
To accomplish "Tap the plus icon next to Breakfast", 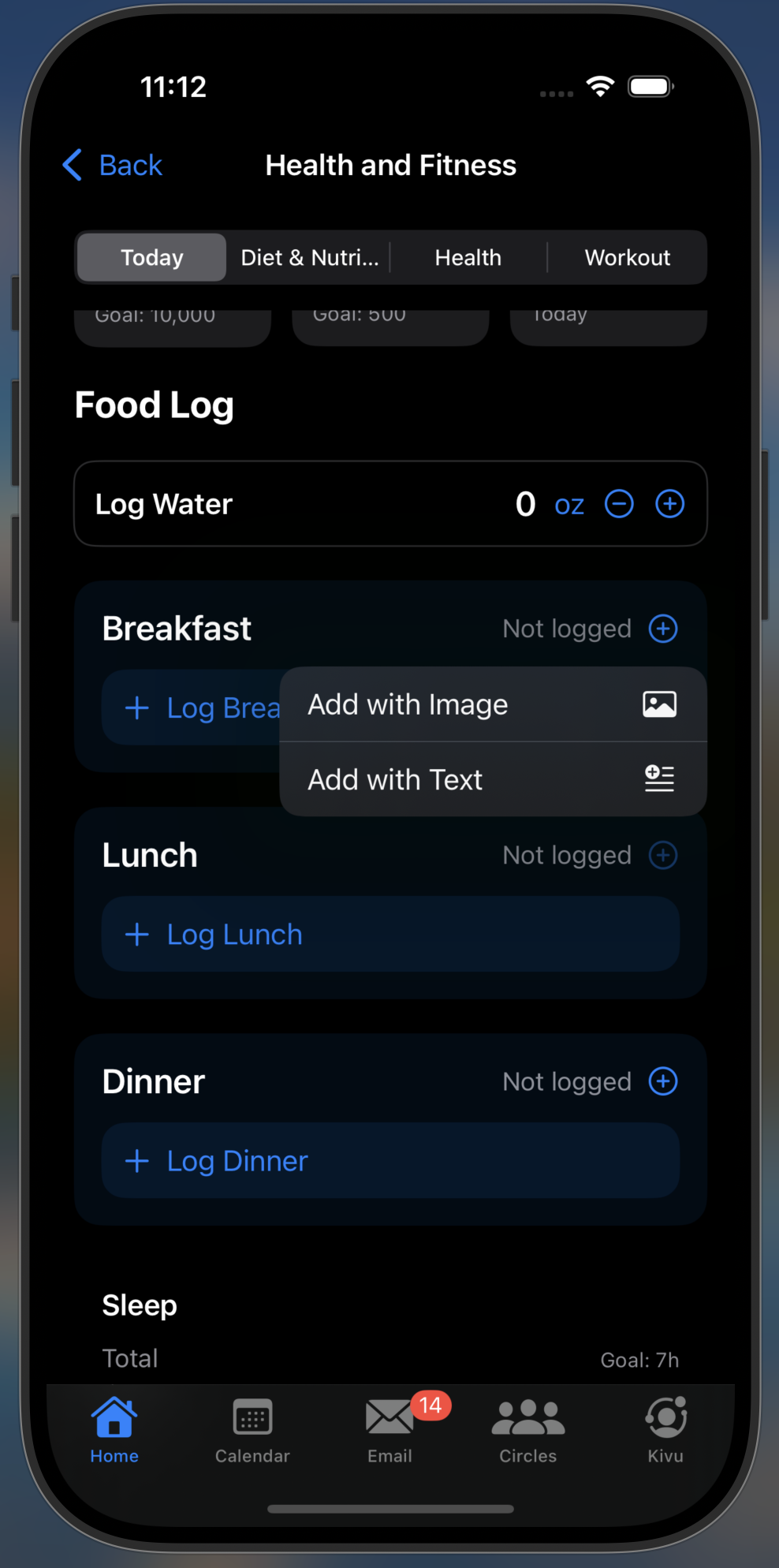I will click(663, 629).
